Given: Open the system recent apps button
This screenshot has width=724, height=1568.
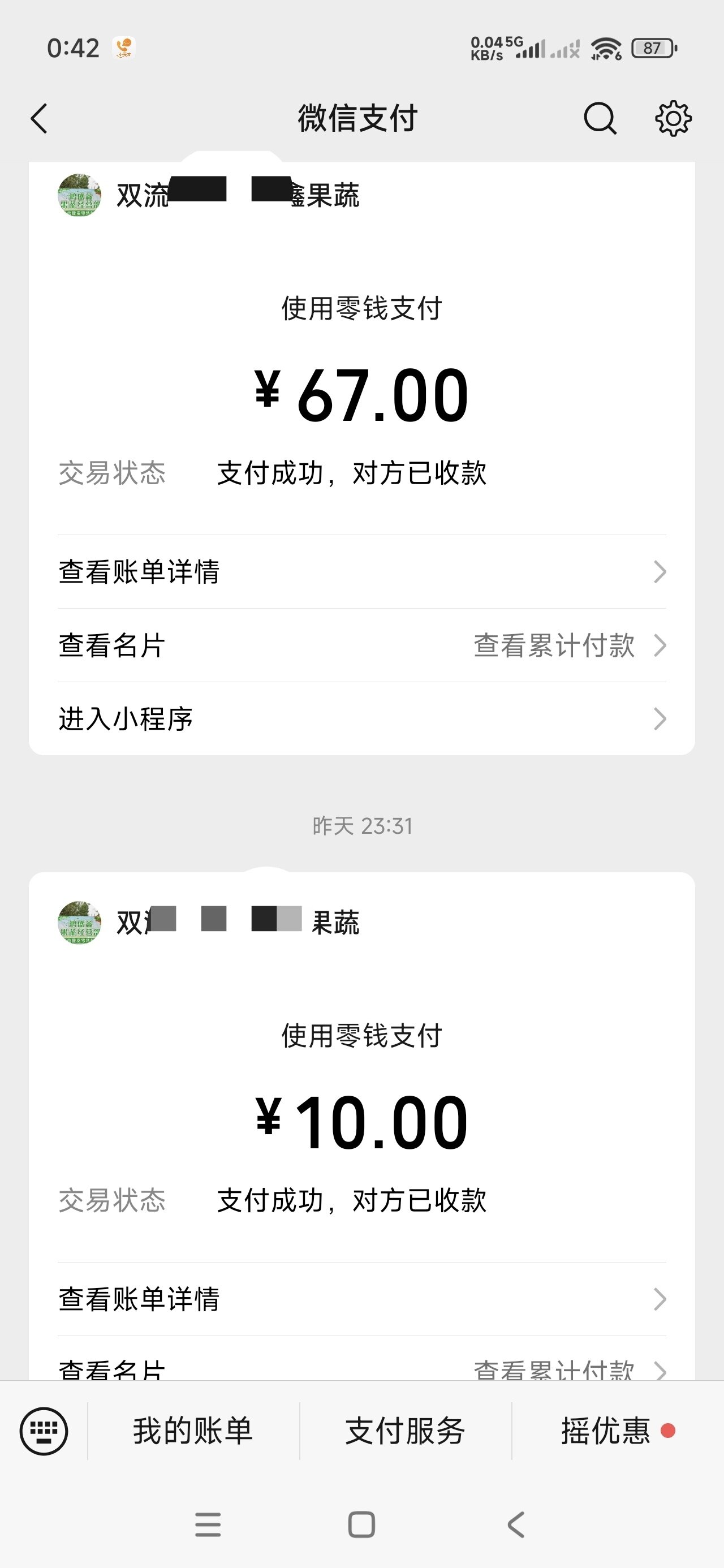Looking at the screenshot, I should (208, 1525).
